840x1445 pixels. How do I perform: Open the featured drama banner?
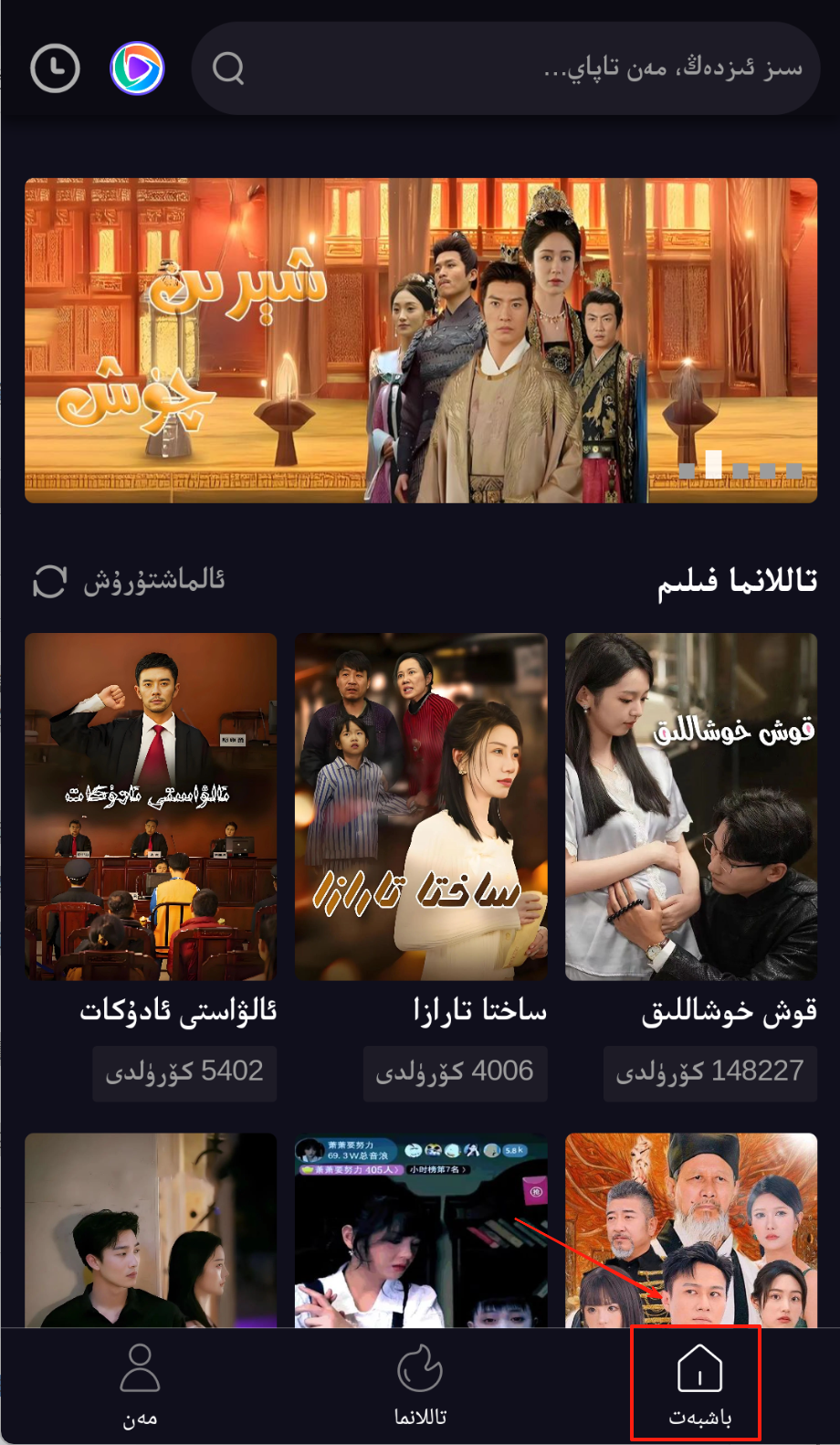click(421, 340)
